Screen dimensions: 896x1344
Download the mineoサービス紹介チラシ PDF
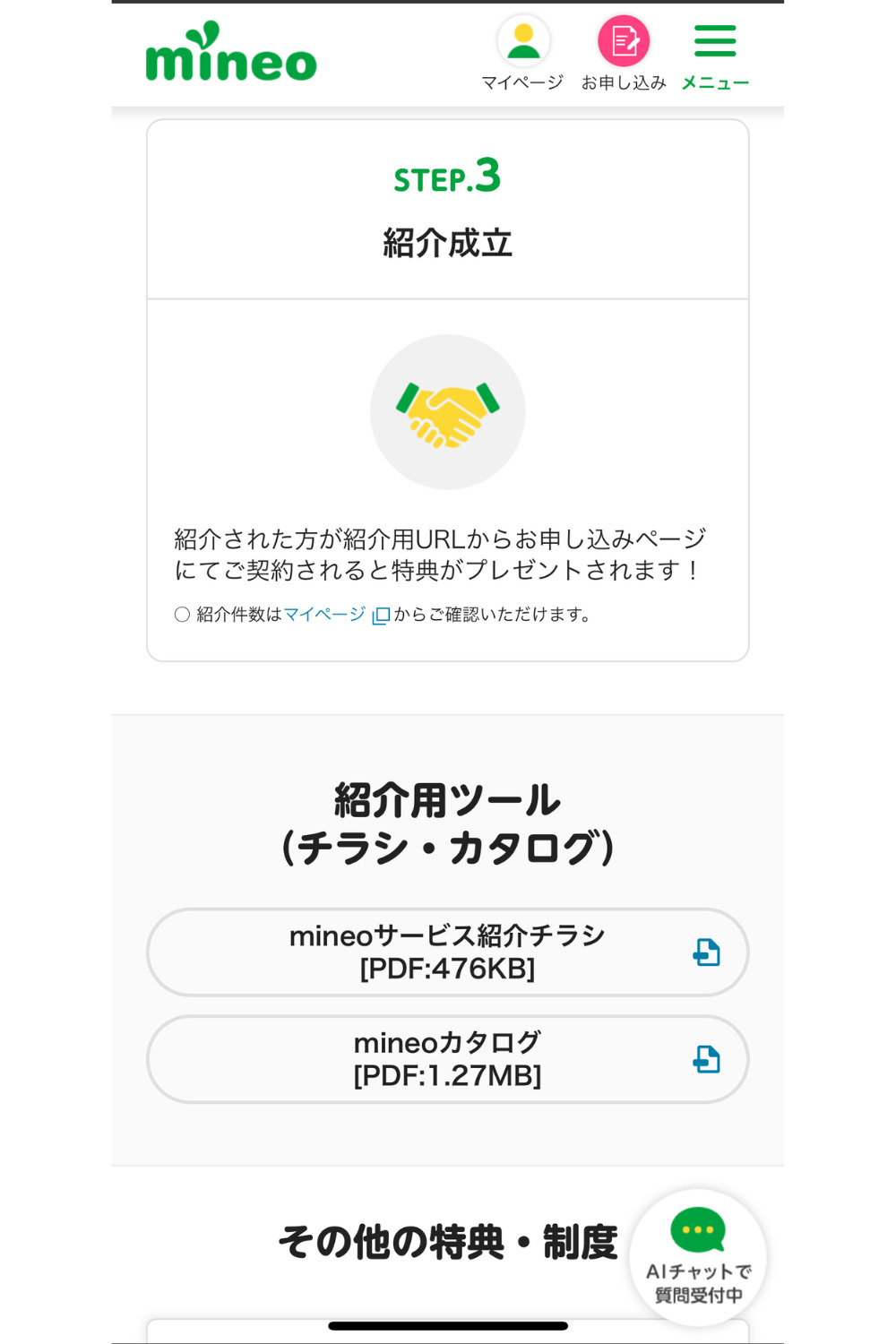[x=447, y=952]
